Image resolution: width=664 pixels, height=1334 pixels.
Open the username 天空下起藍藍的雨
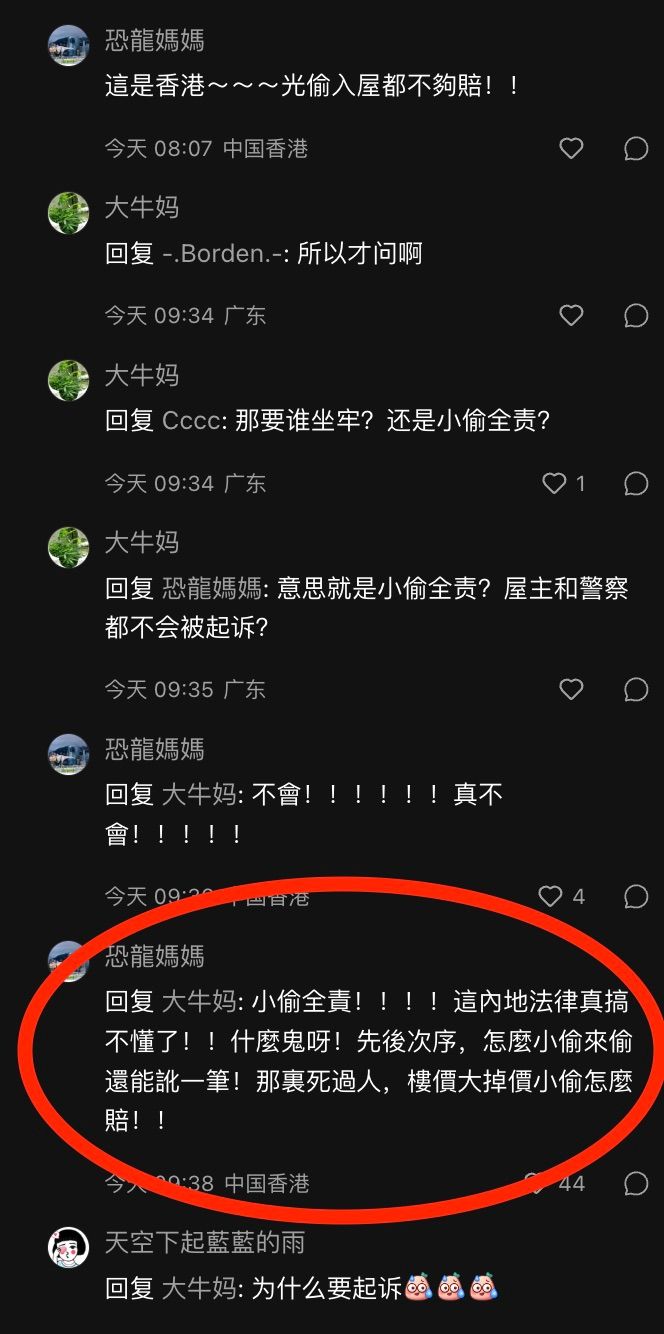[205, 1242]
